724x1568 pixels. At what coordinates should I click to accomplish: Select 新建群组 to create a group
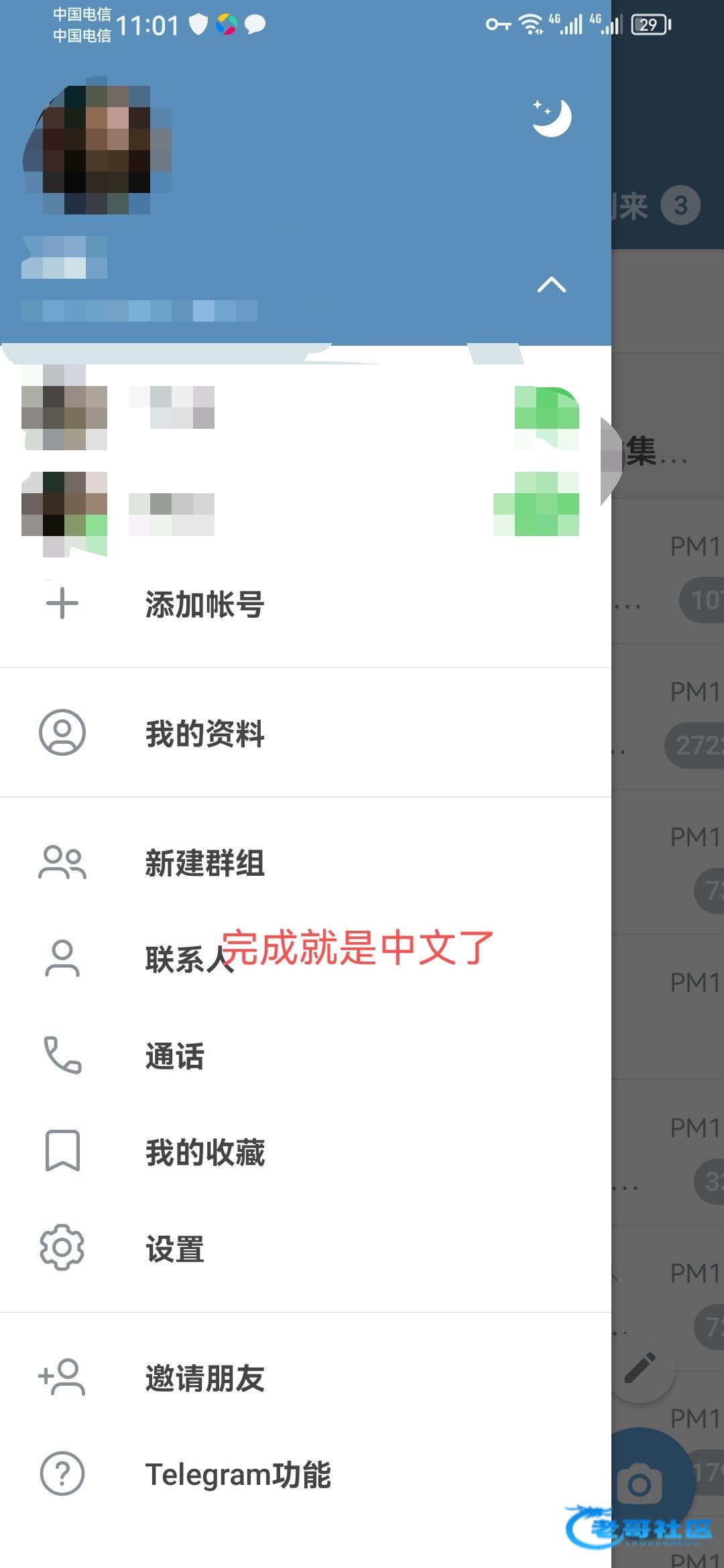point(306,862)
